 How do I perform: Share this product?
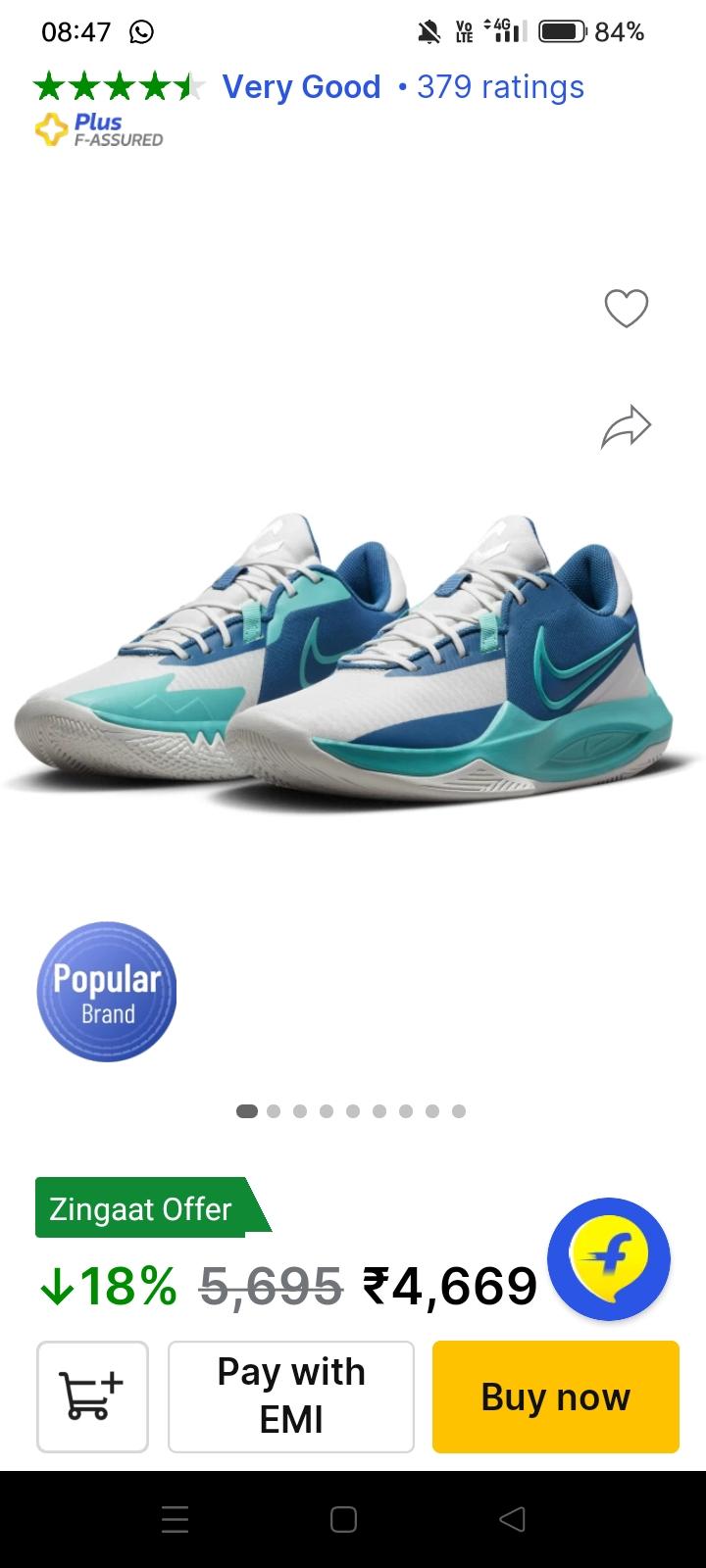click(626, 426)
